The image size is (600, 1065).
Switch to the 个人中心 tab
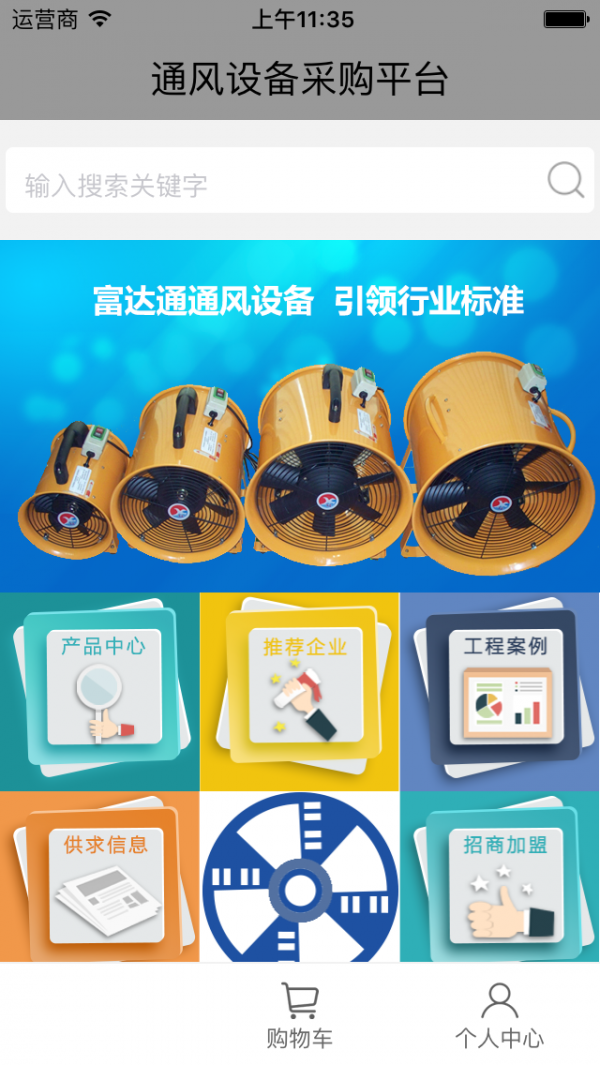(x=499, y=1015)
